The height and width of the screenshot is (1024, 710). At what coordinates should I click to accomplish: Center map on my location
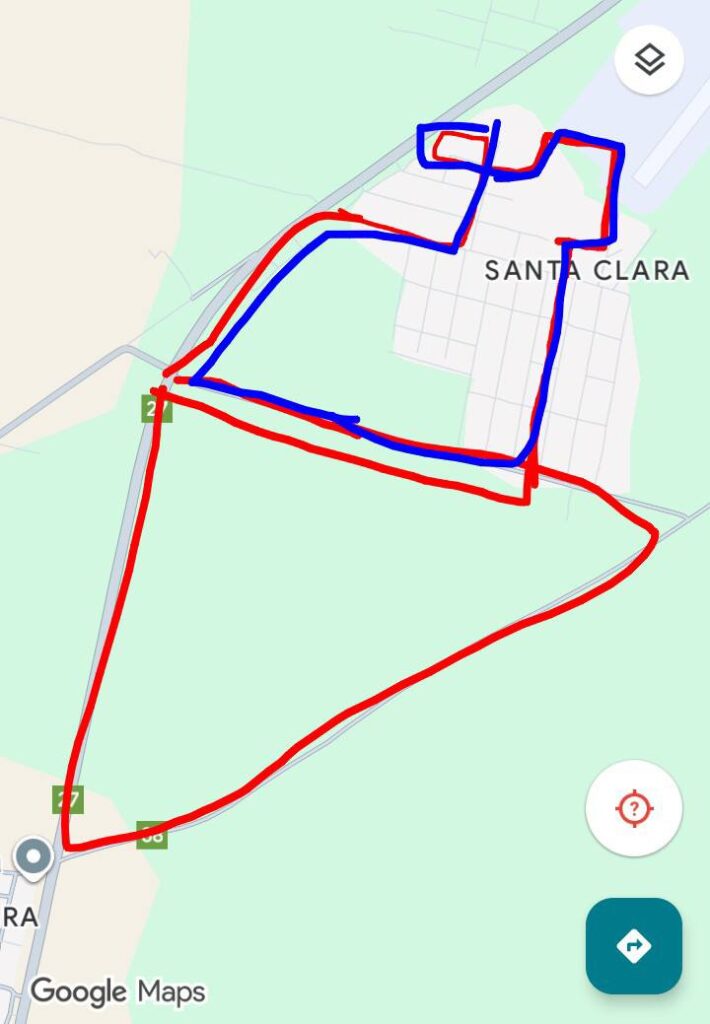[634, 808]
